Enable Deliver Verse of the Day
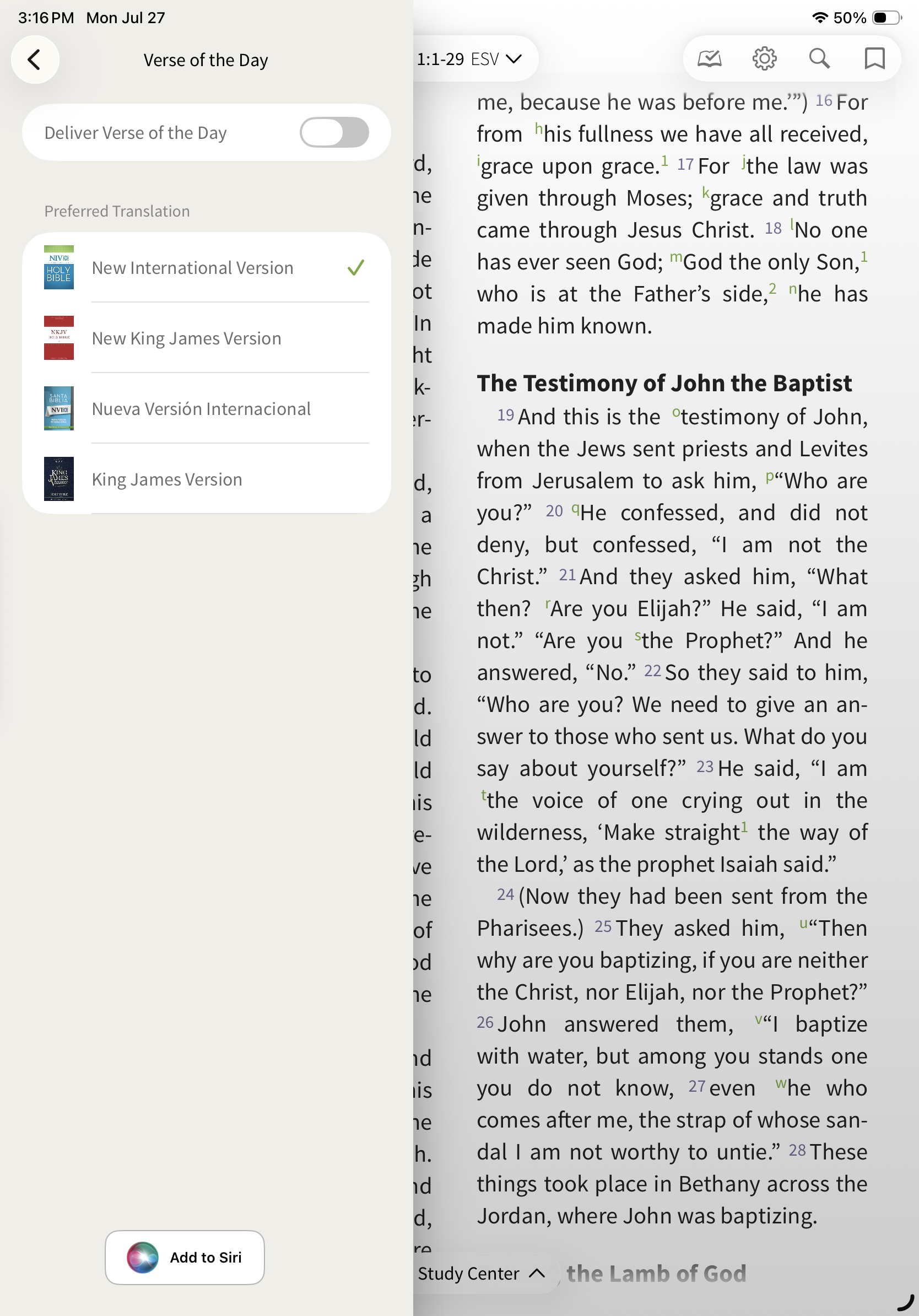 click(x=334, y=132)
